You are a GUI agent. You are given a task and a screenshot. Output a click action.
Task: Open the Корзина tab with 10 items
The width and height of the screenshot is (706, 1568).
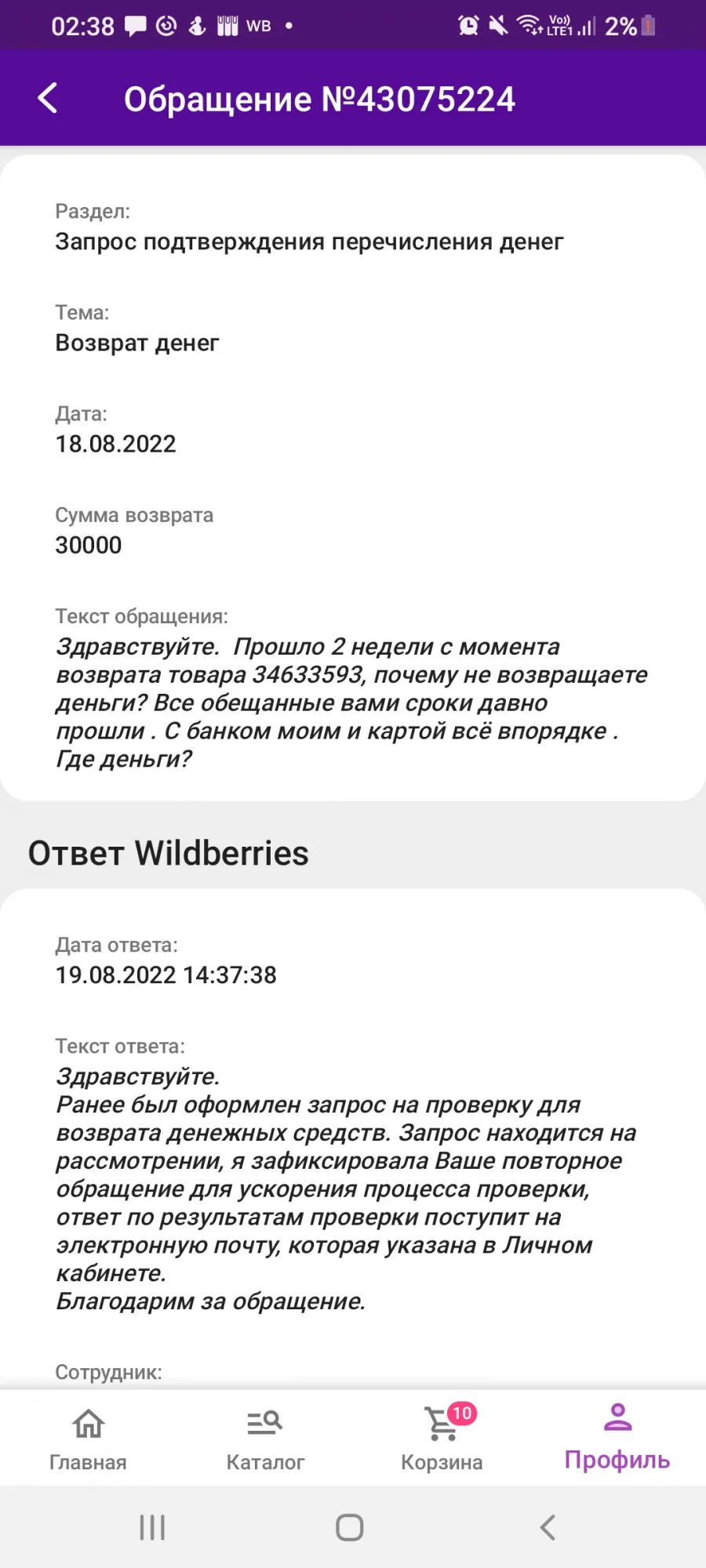coord(442,1439)
